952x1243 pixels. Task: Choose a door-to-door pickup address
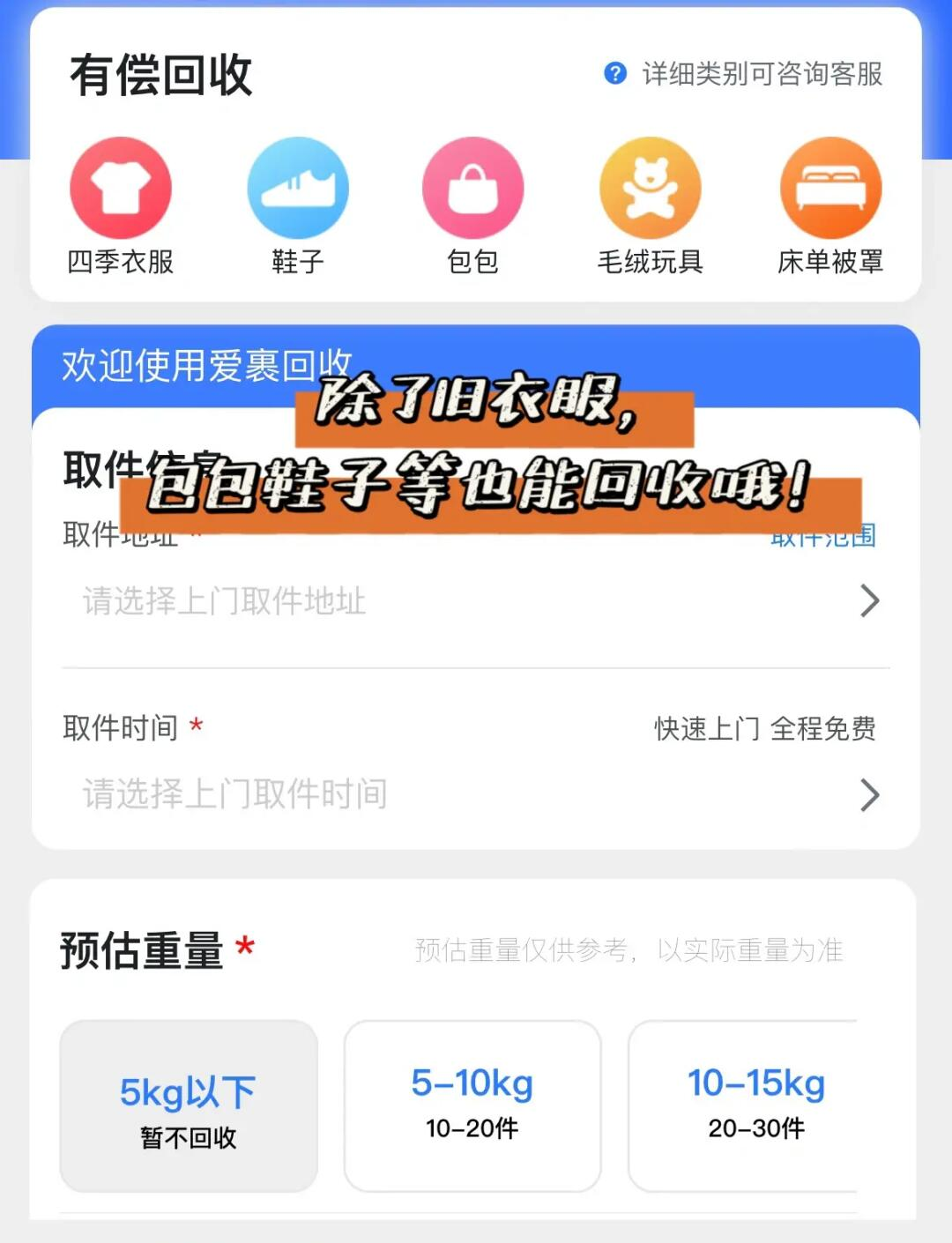click(476, 601)
